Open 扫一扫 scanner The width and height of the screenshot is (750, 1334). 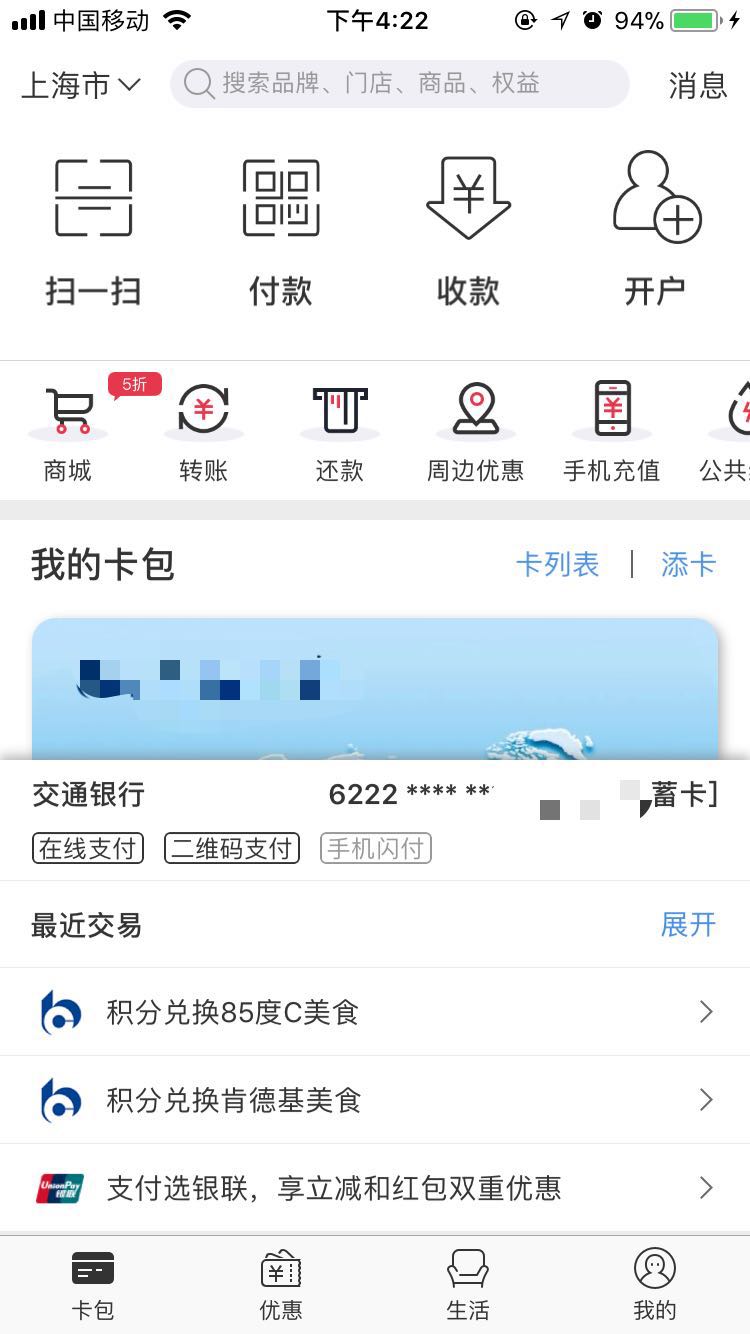pos(93,230)
